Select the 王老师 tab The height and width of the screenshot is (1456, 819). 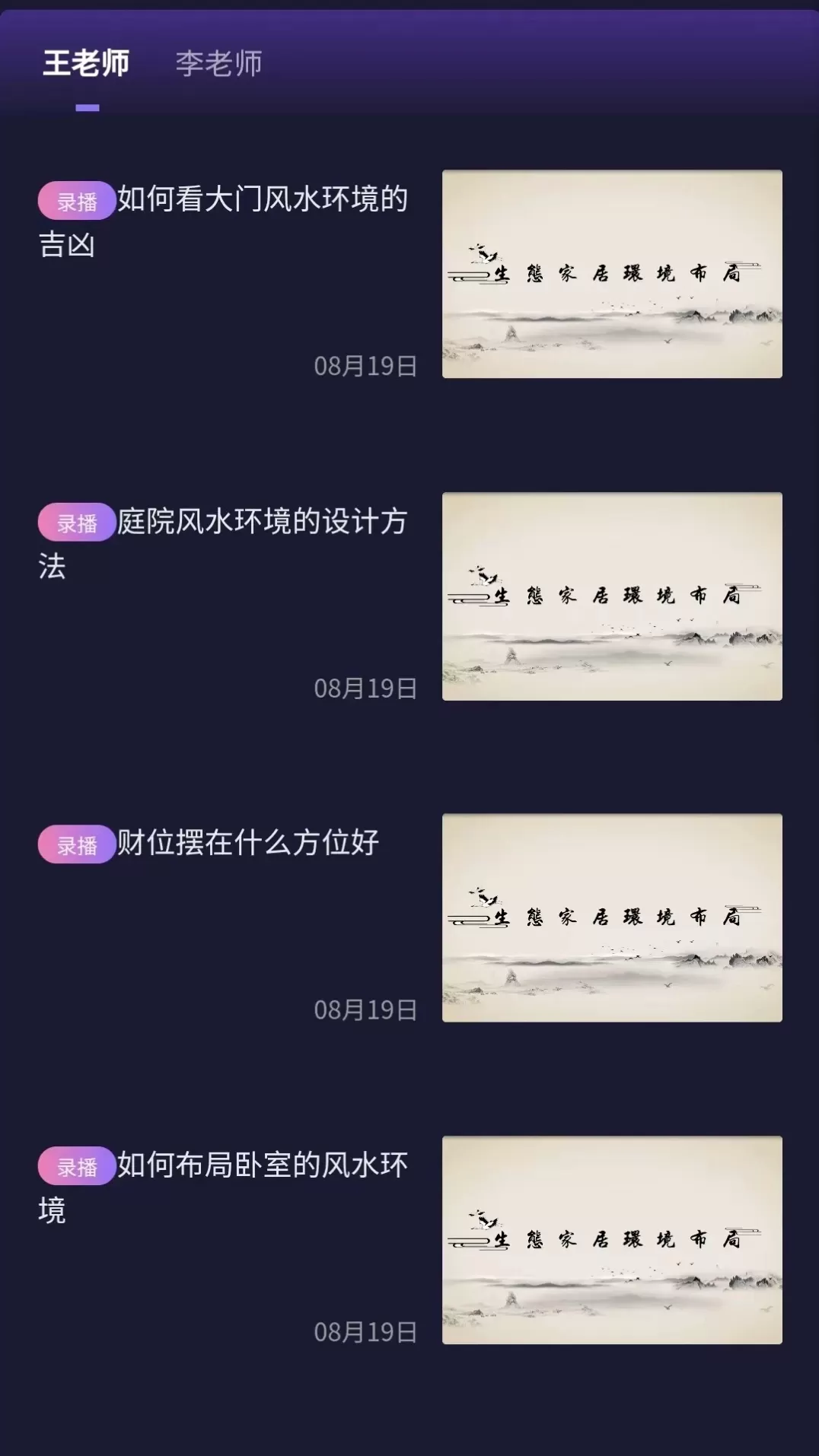point(86,63)
